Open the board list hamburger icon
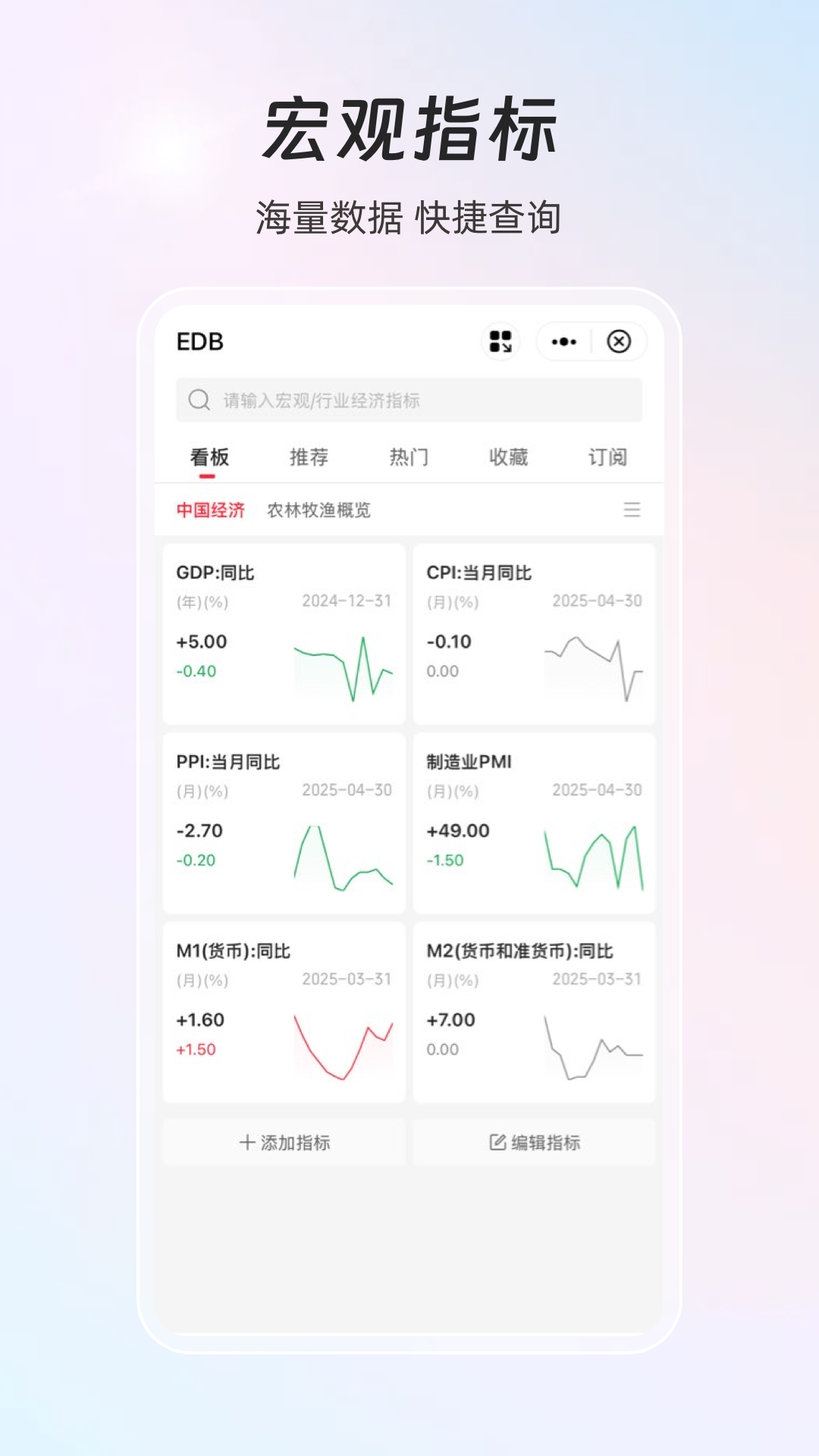Image resolution: width=819 pixels, height=1456 pixels. pyautogui.click(x=630, y=510)
